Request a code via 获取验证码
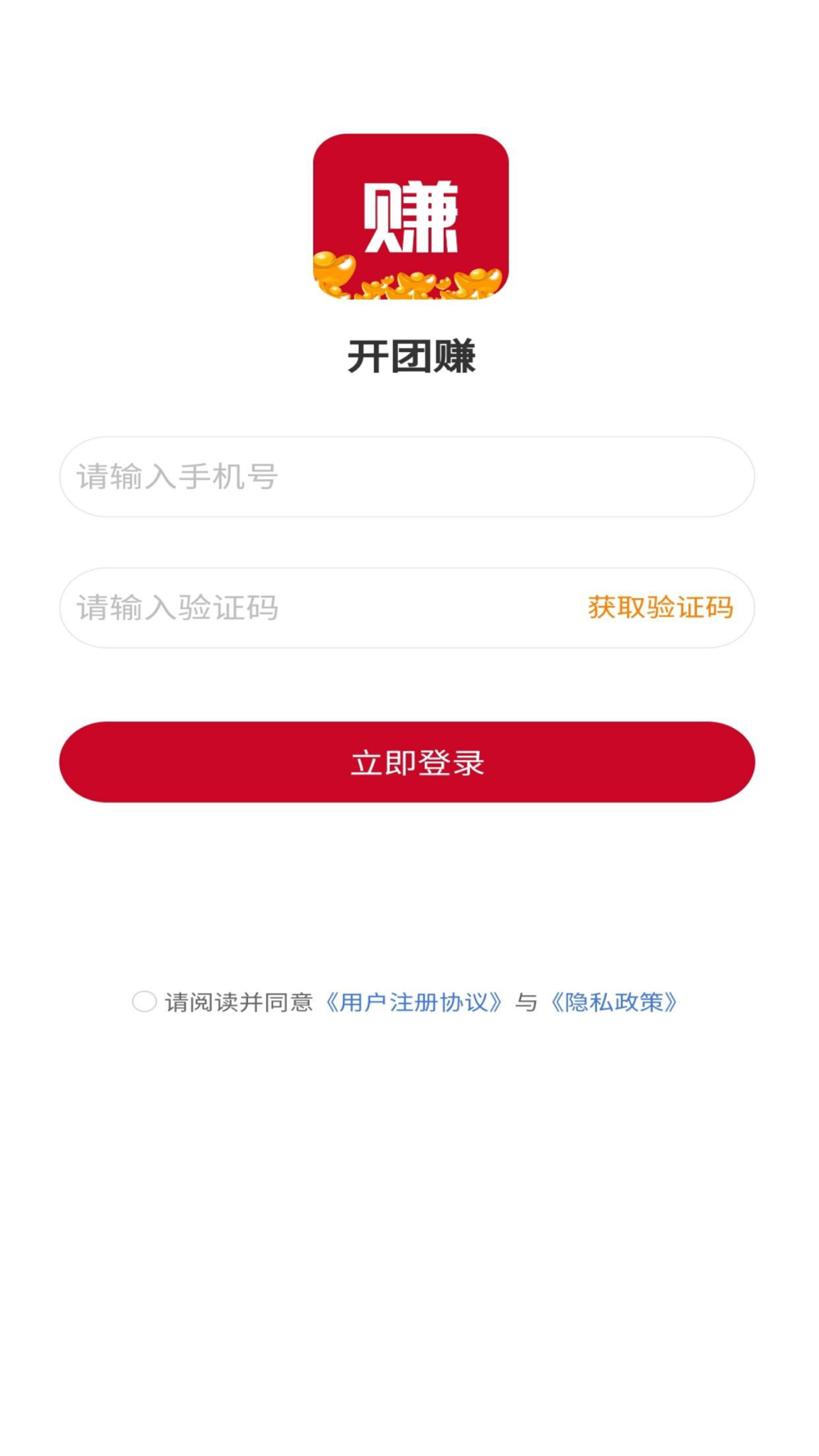This screenshot has height=1456, width=819. [x=660, y=608]
